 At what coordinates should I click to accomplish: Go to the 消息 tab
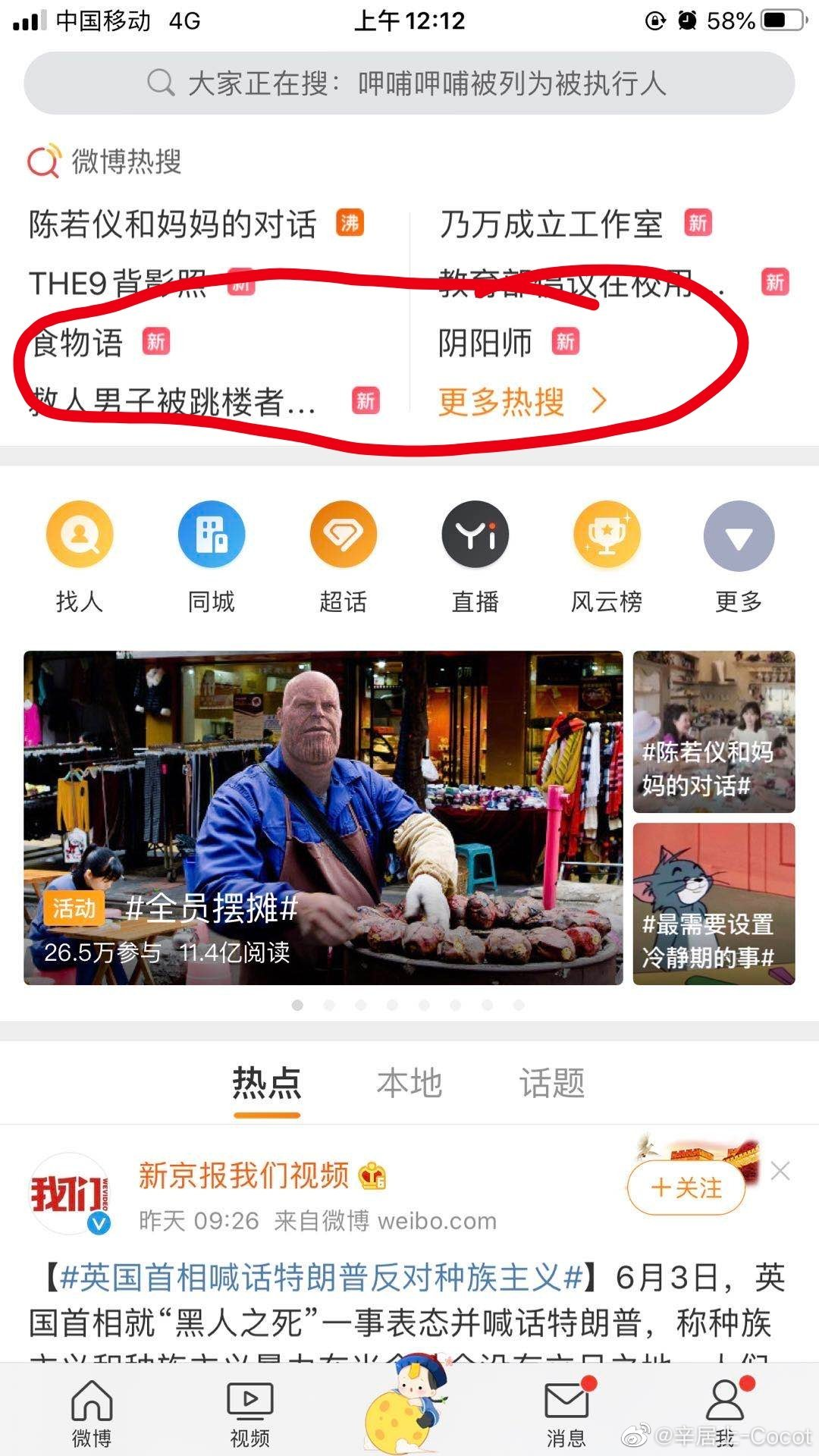point(566,1412)
